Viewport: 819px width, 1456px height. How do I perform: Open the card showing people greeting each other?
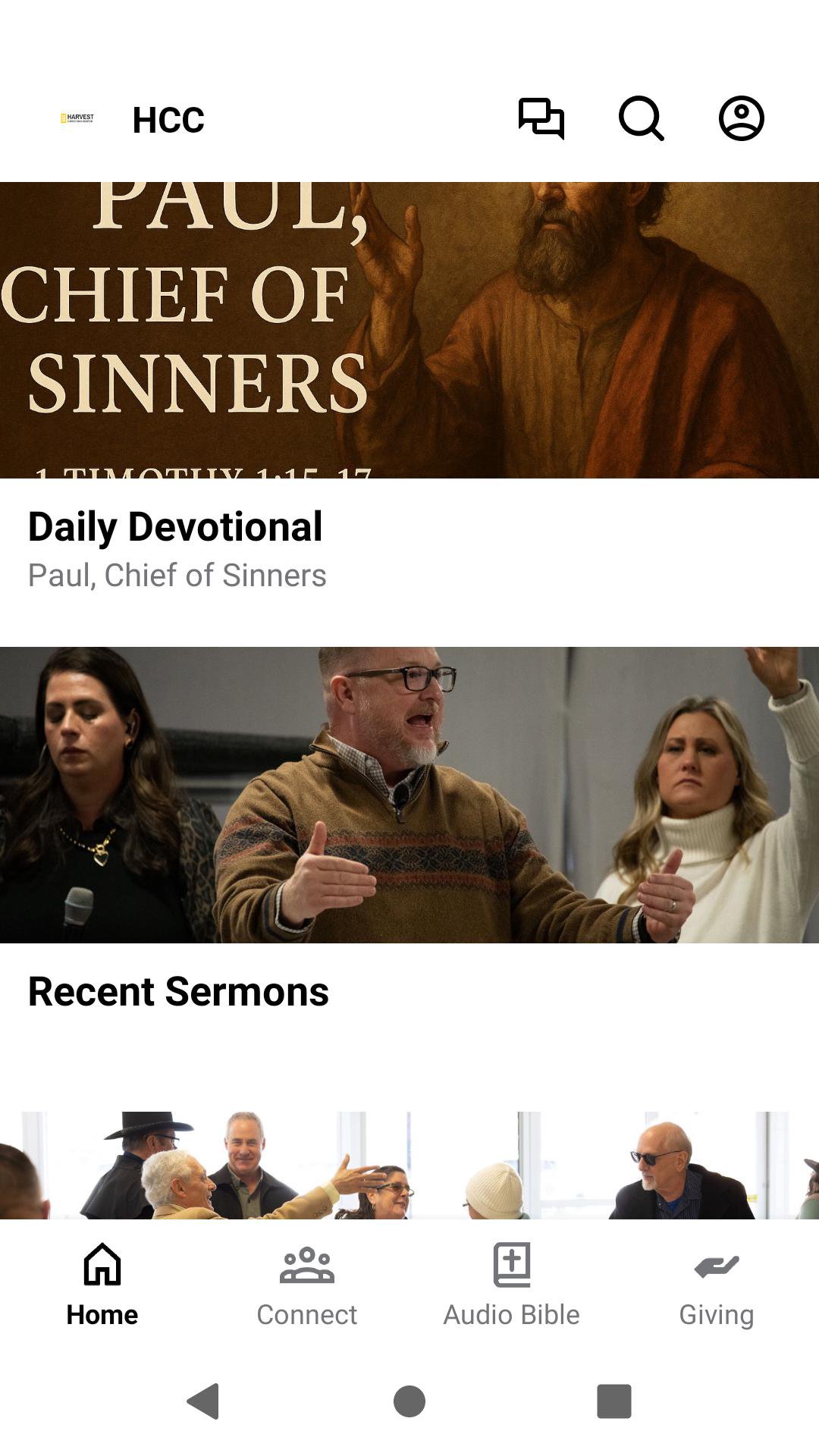click(x=409, y=1164)
